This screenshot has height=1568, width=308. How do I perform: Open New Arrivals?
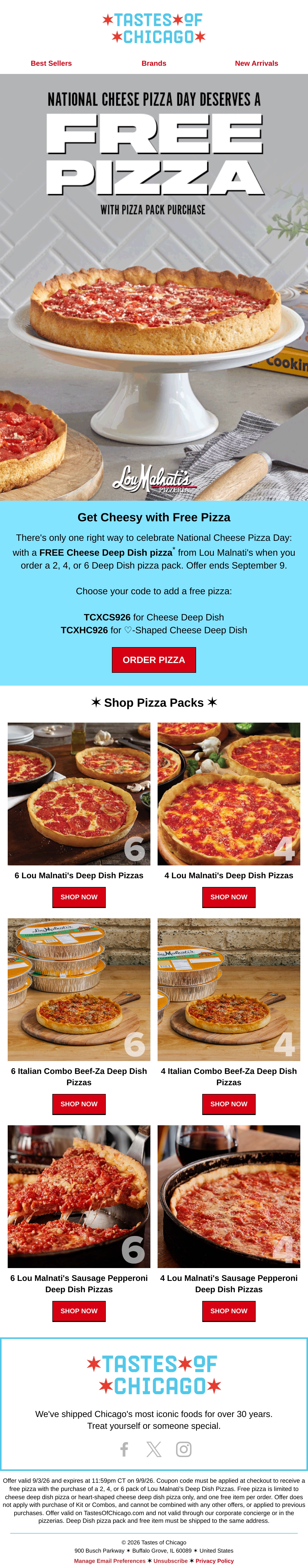coord(256,63)
